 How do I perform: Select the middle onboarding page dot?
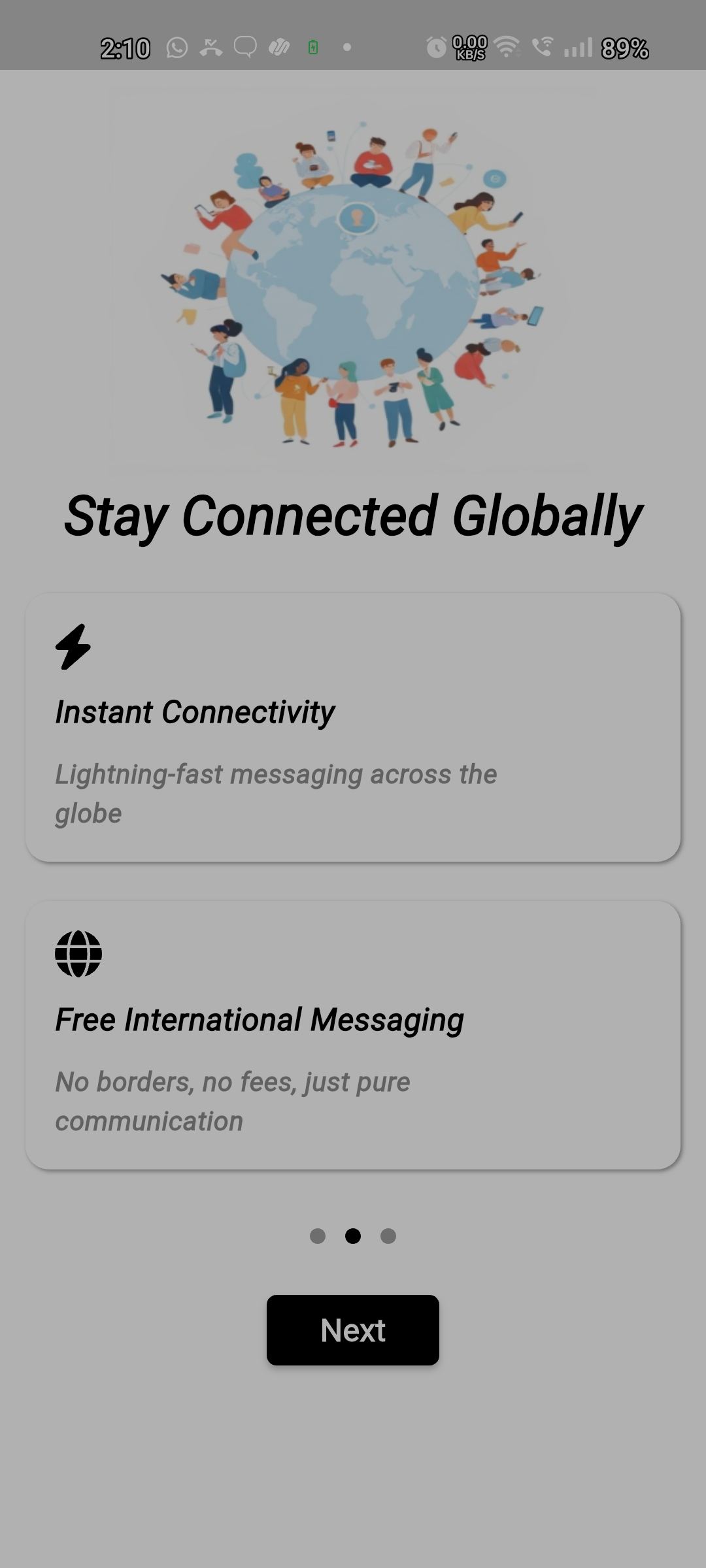pyautogui.click(x=353, y=1236)
